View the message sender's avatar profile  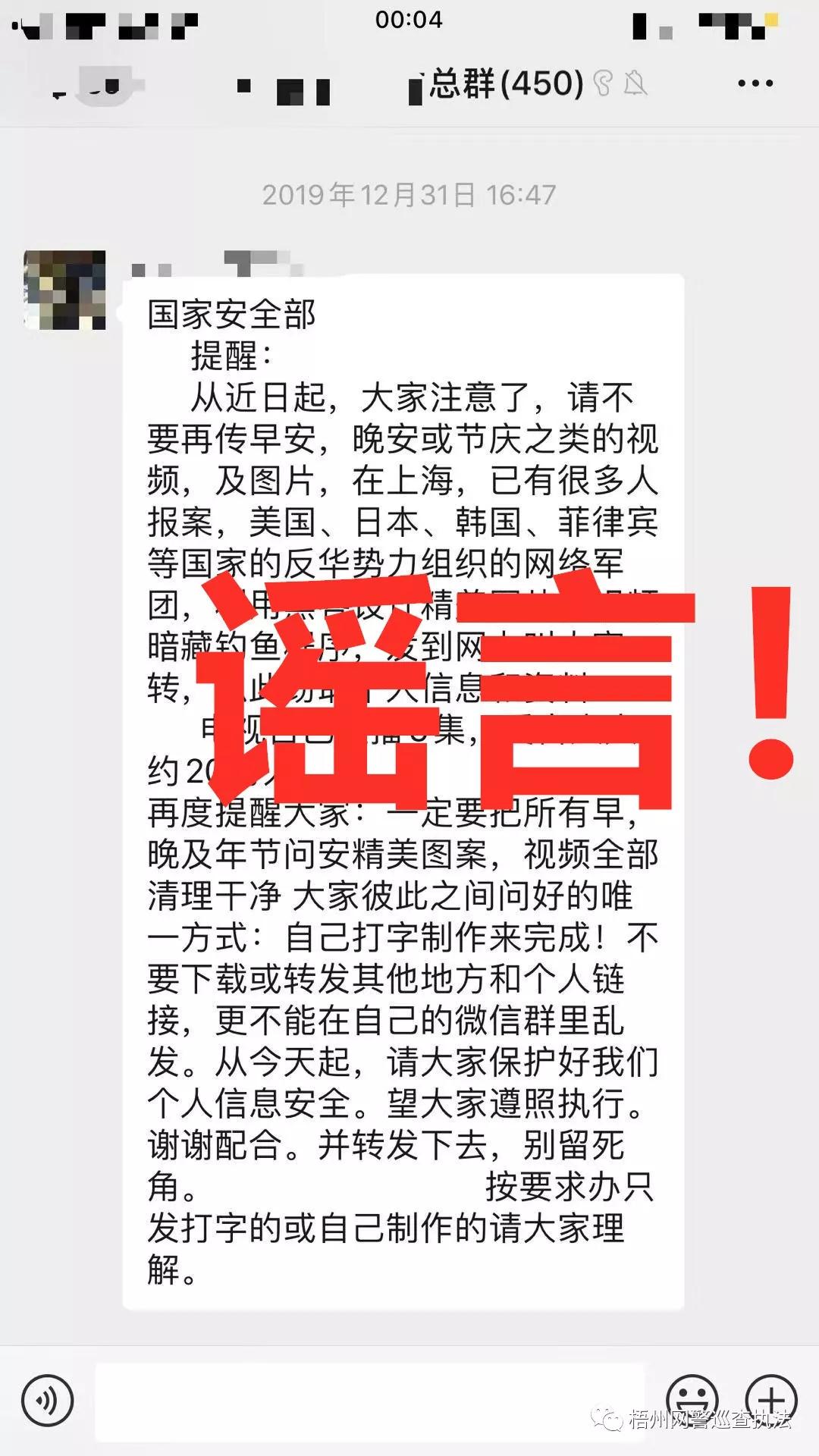[x=64, y=290]
